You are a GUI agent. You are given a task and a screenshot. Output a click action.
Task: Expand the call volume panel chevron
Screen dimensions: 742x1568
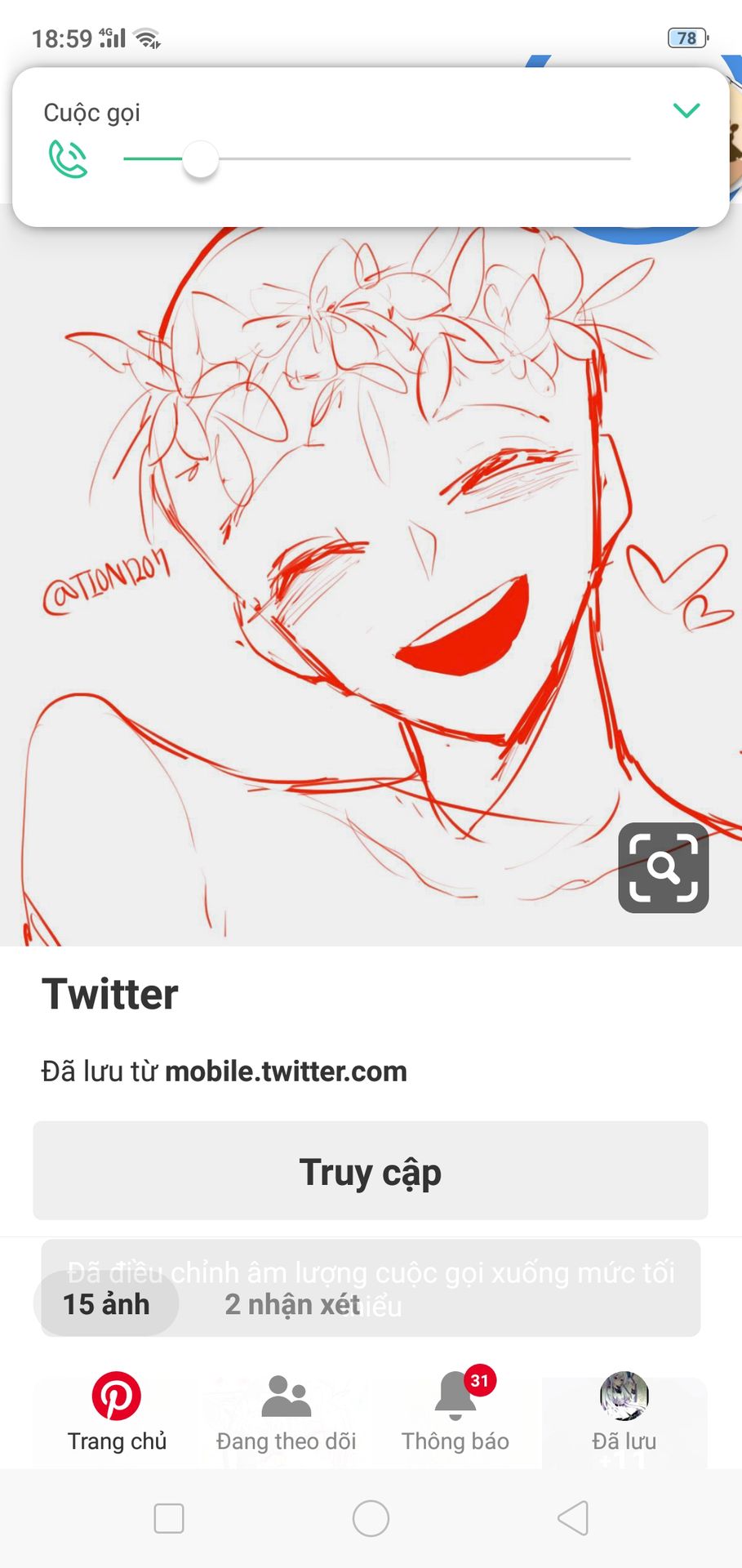(686, 110)
